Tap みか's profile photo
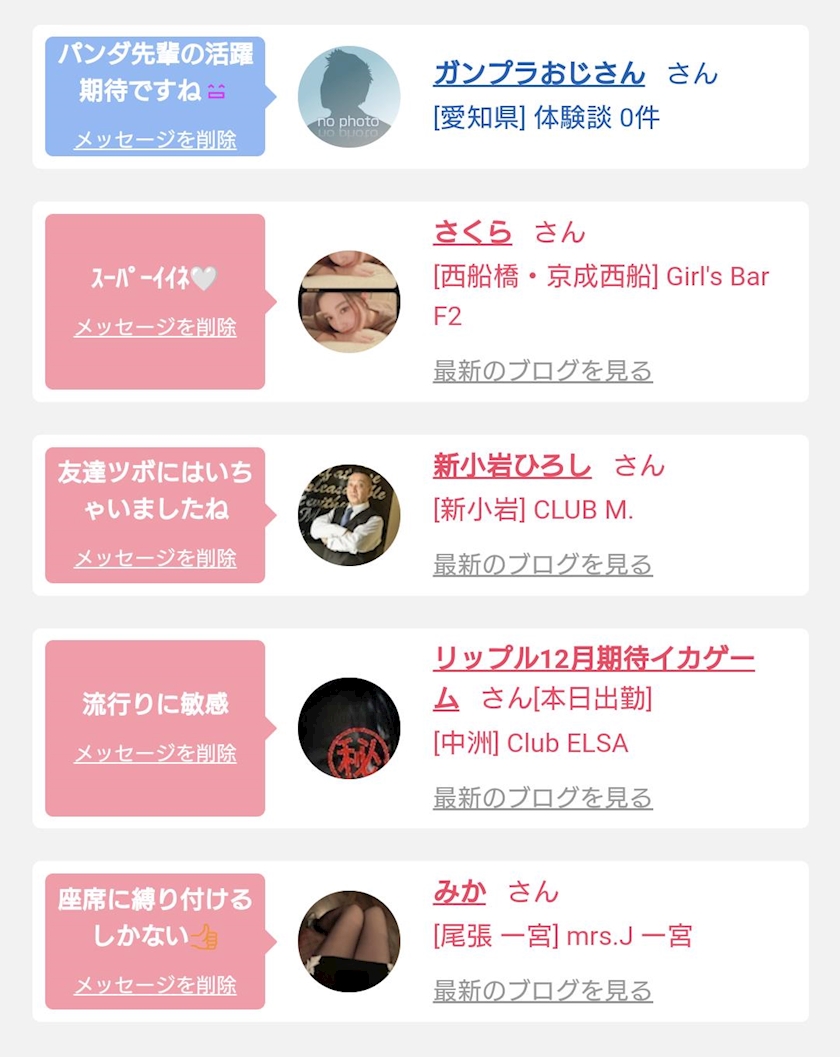 click(x=349, y=942)
